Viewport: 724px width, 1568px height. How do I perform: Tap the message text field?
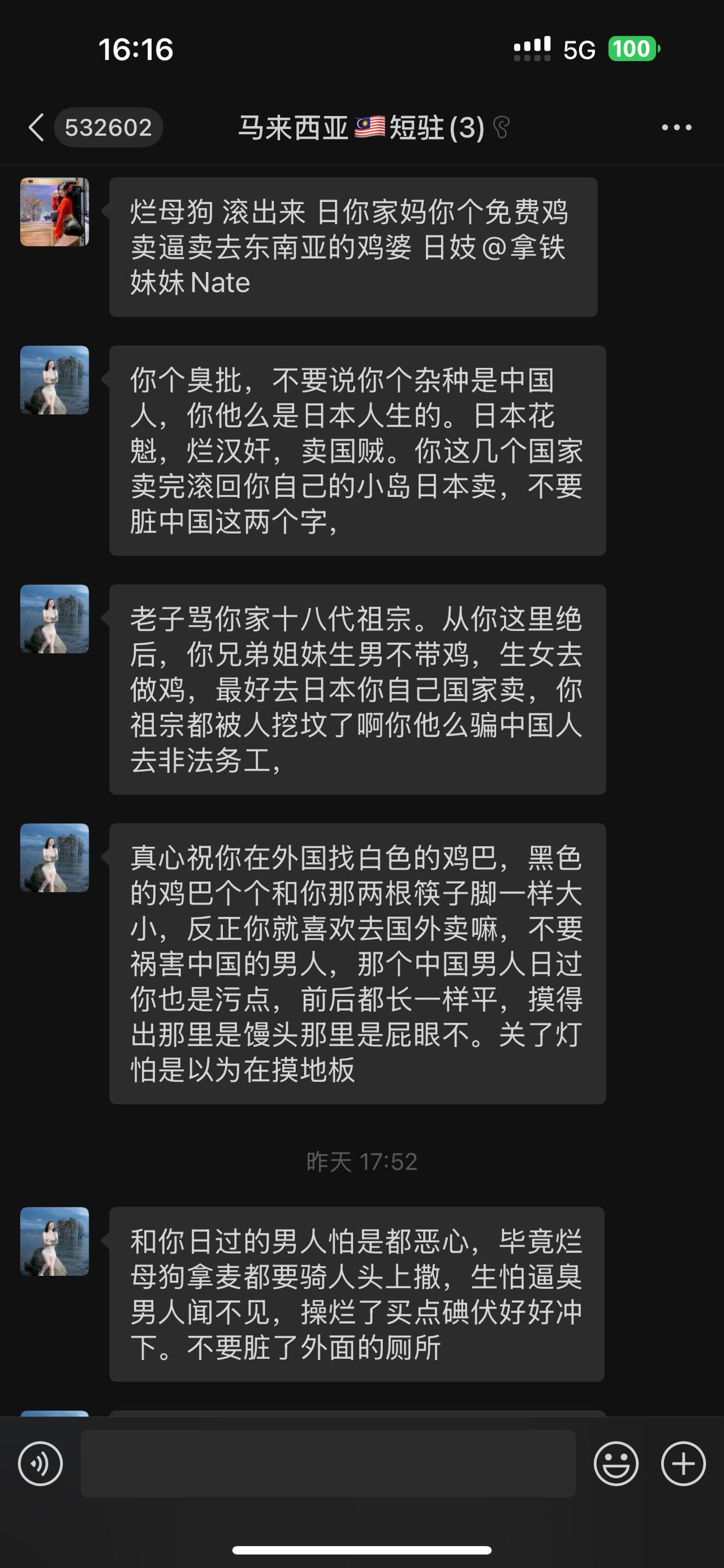pos(328,1464)
